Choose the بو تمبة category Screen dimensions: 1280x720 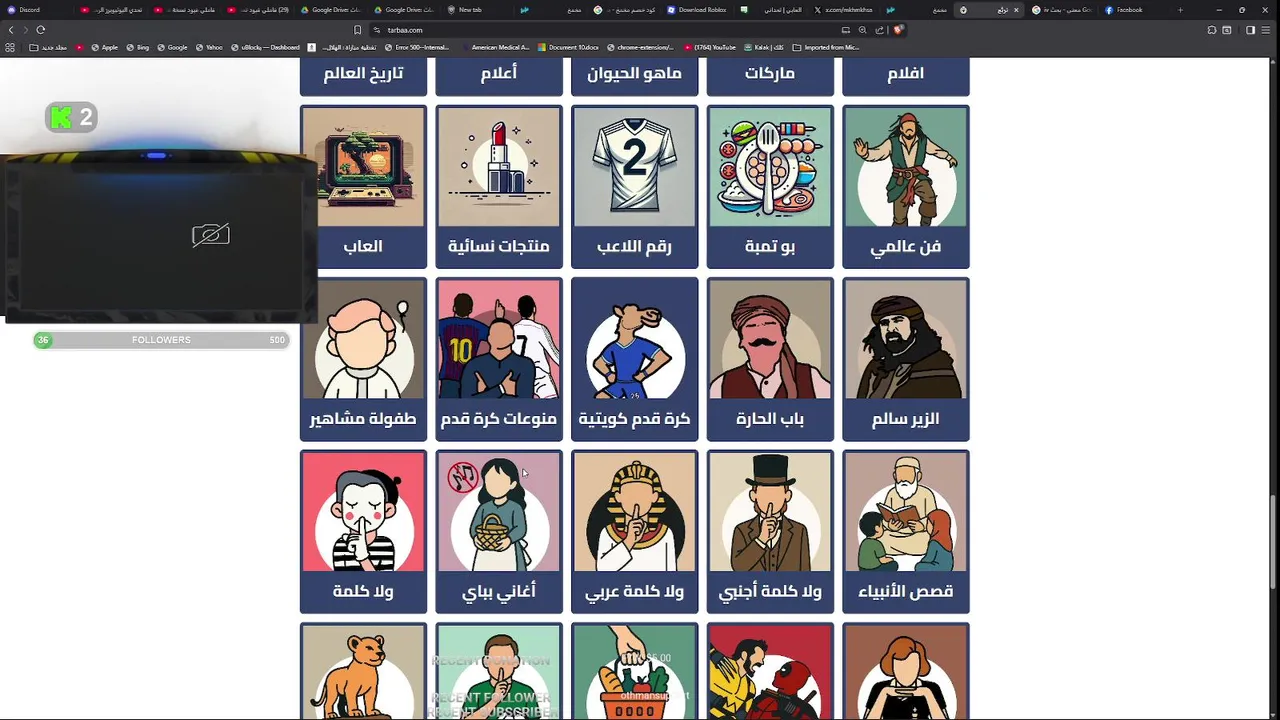coord(770,187)
